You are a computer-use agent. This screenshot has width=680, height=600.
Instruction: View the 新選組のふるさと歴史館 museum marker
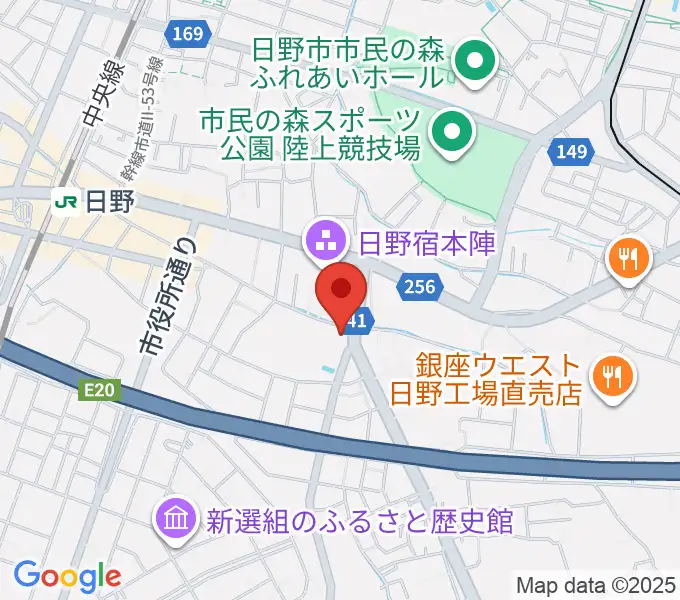176,520
